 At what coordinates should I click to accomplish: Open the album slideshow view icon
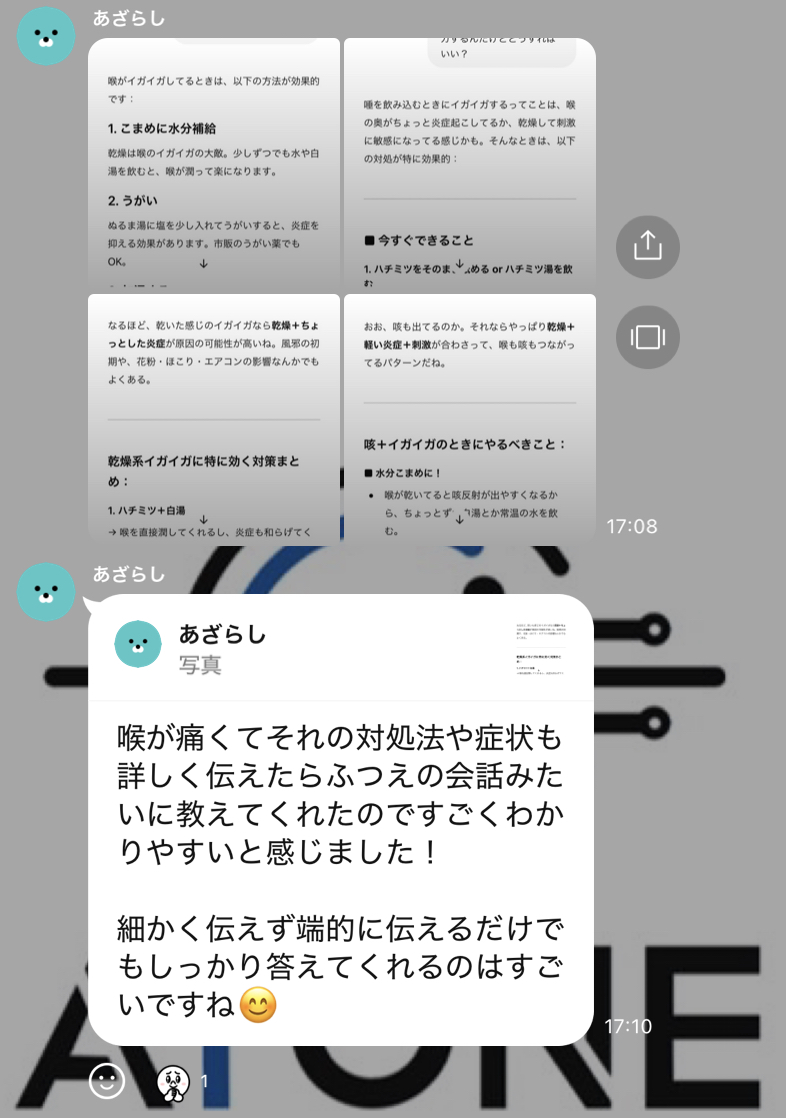648,337
